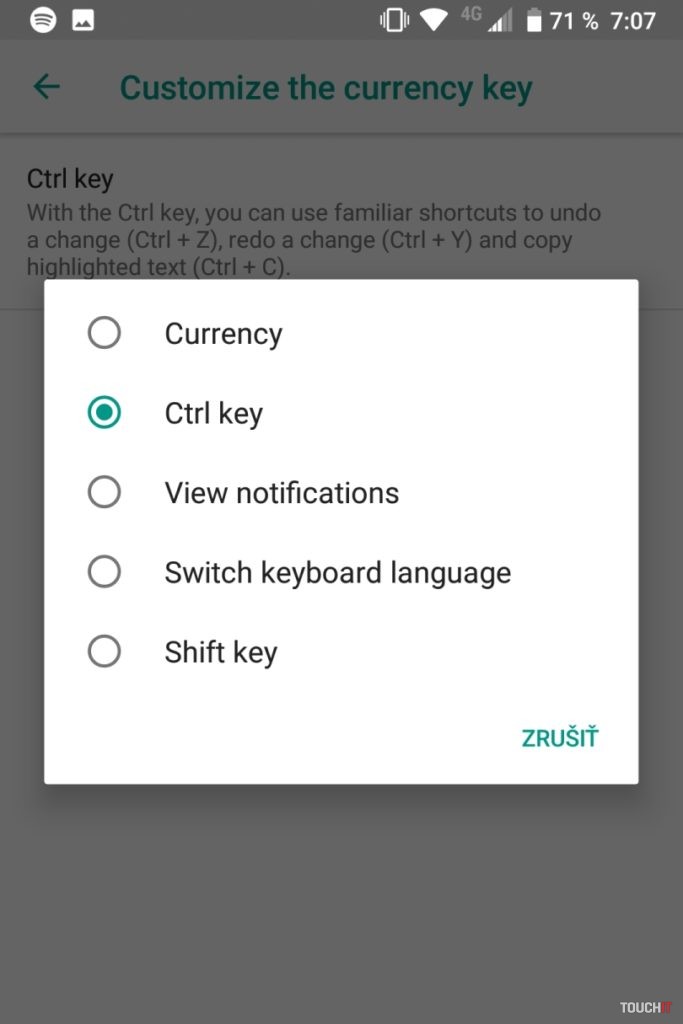Go back with the arrow icon
This screenshot has width=683, height=1024.
(47, 88)
